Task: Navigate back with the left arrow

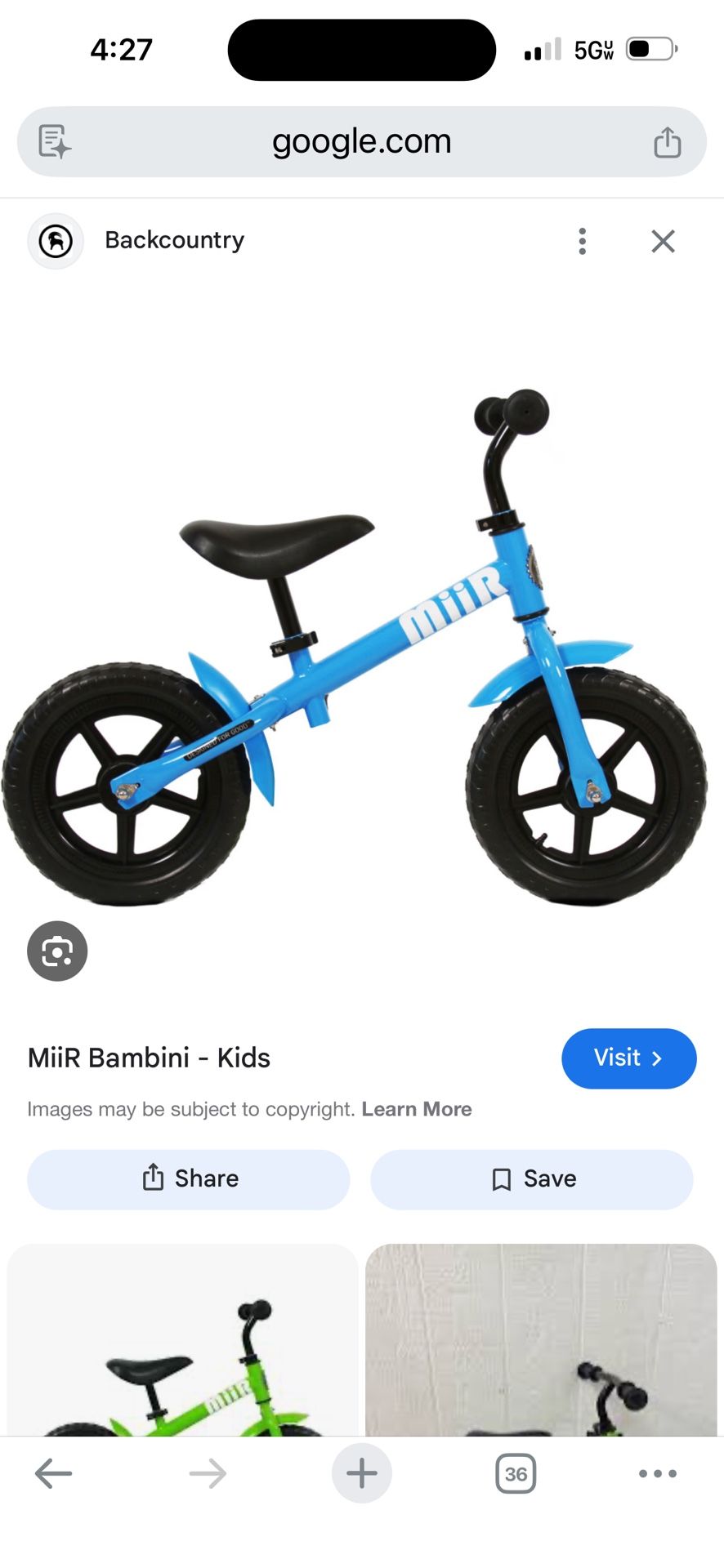Action: click(54, 1473)
